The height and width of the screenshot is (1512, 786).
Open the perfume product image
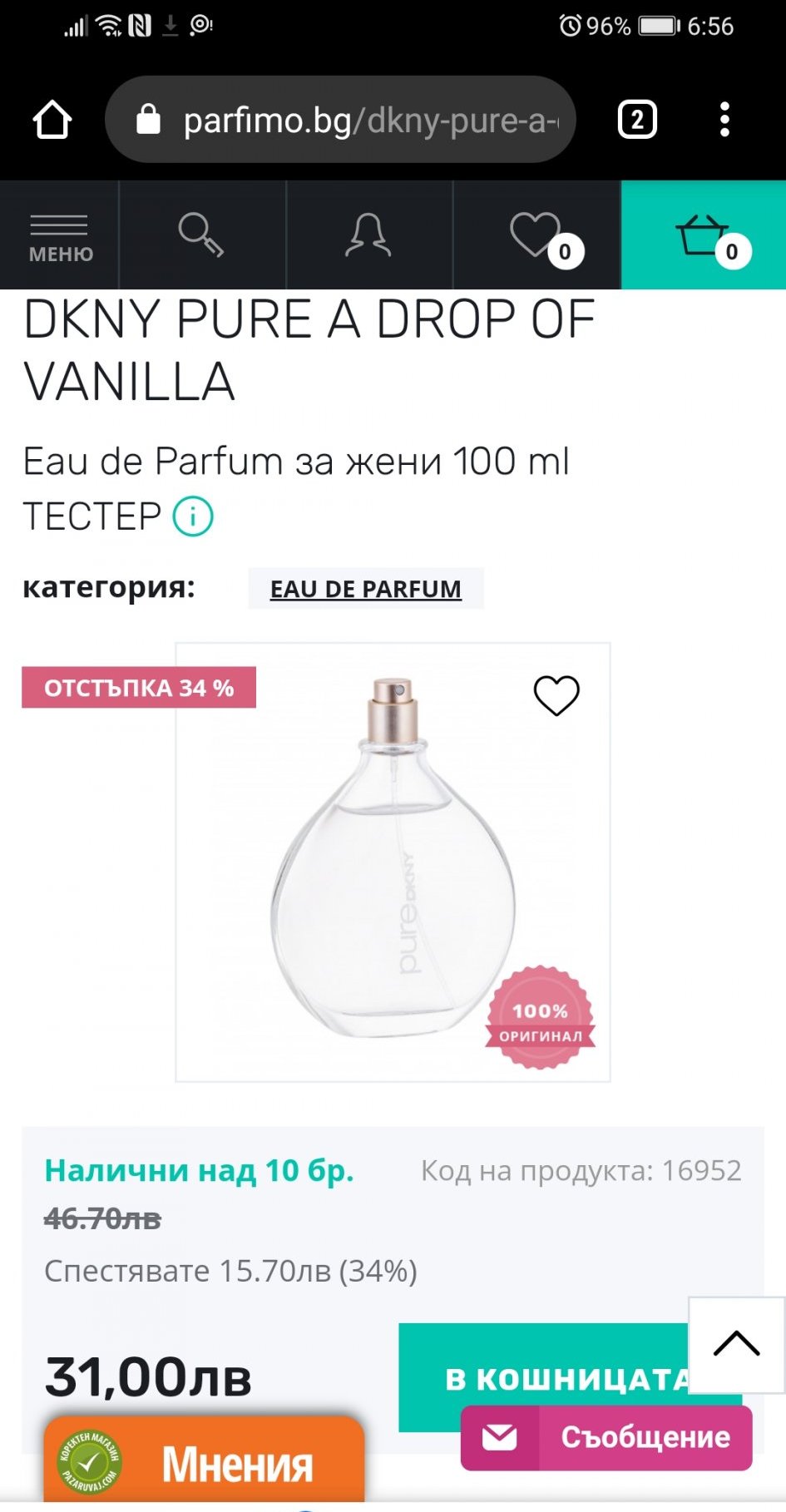(x=393, y=861)
